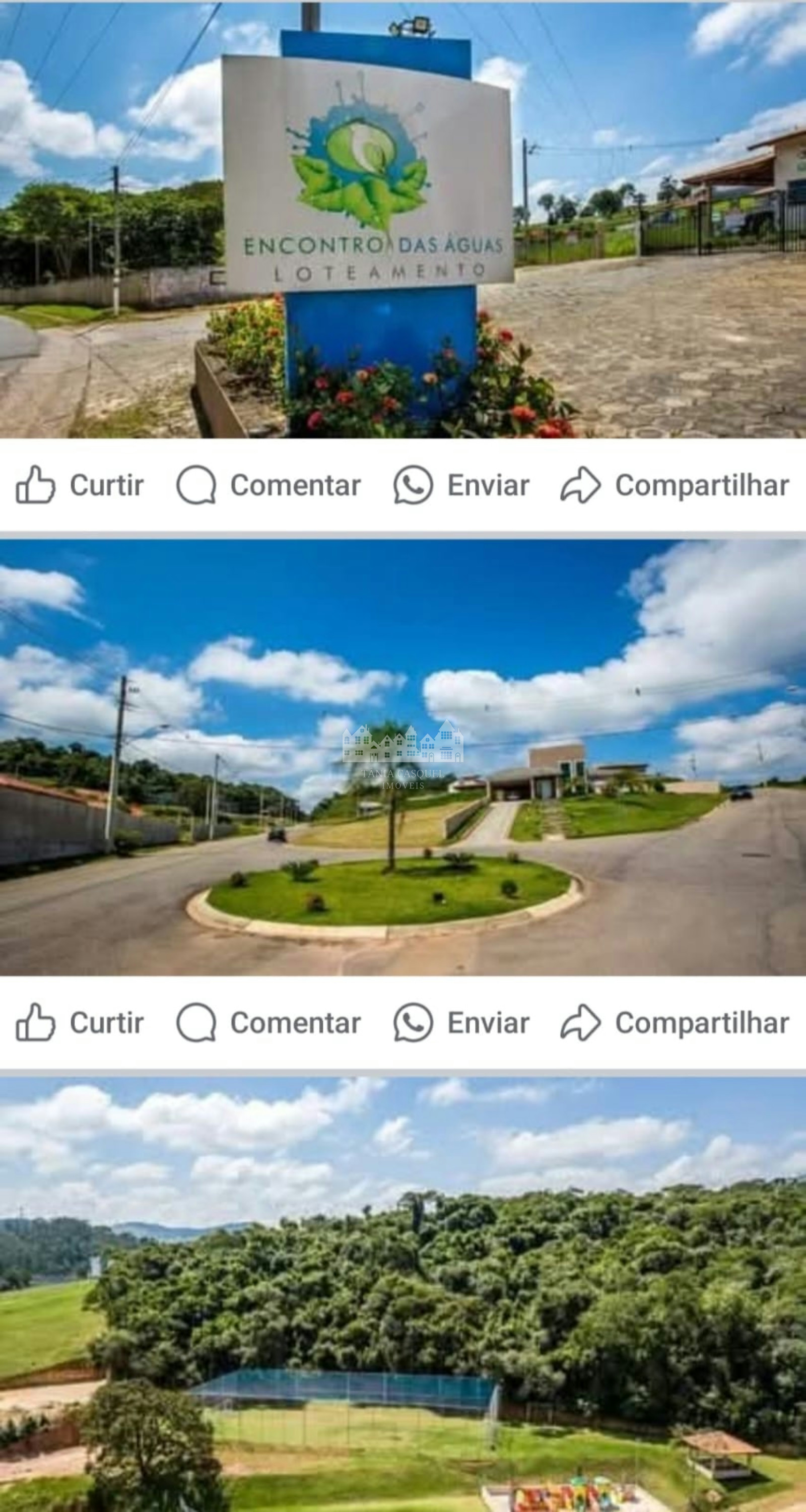Viewport: 806px width, 1512px height.
Task: Click the Enviar WhatsApp icon on second post
Action: pos(414,1022)
